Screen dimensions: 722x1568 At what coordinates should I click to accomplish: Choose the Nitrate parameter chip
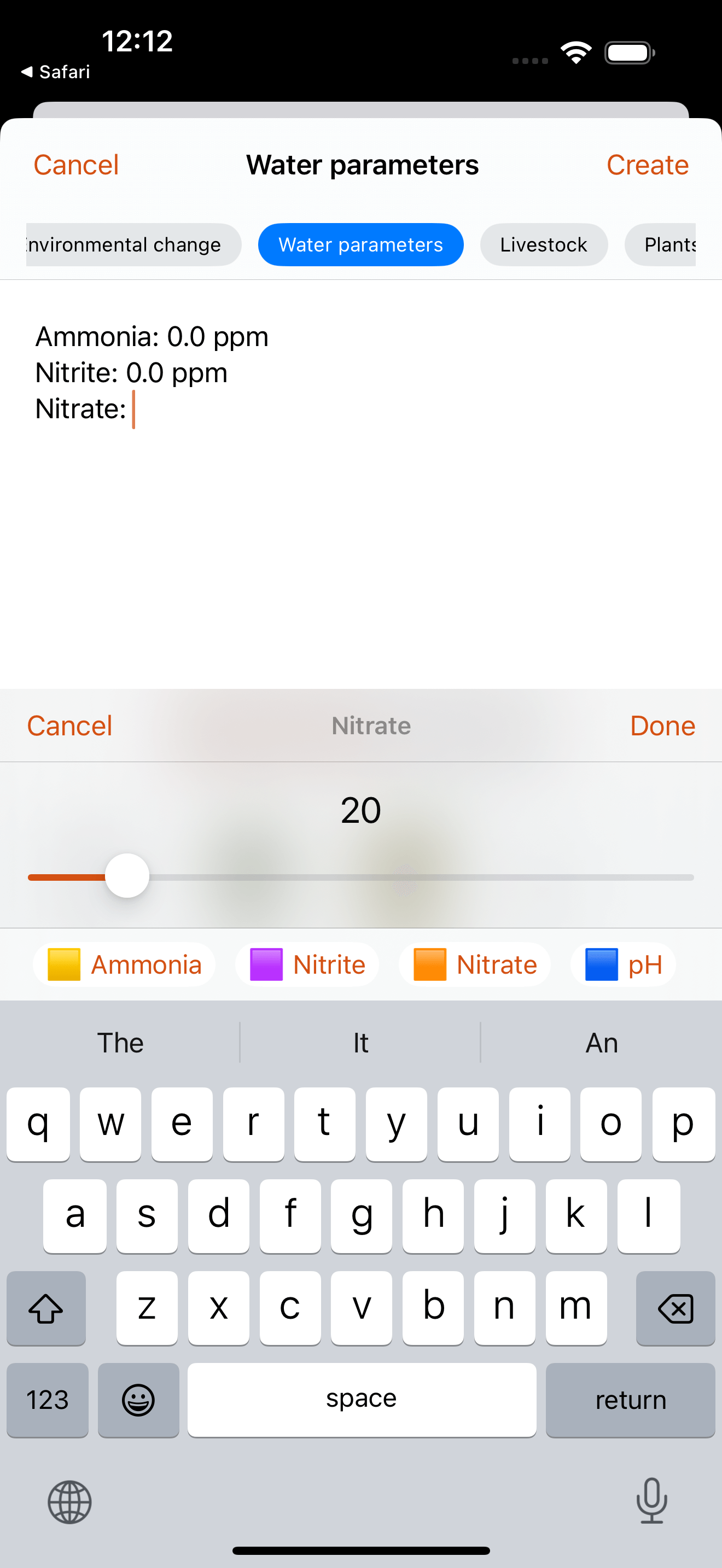475,965
